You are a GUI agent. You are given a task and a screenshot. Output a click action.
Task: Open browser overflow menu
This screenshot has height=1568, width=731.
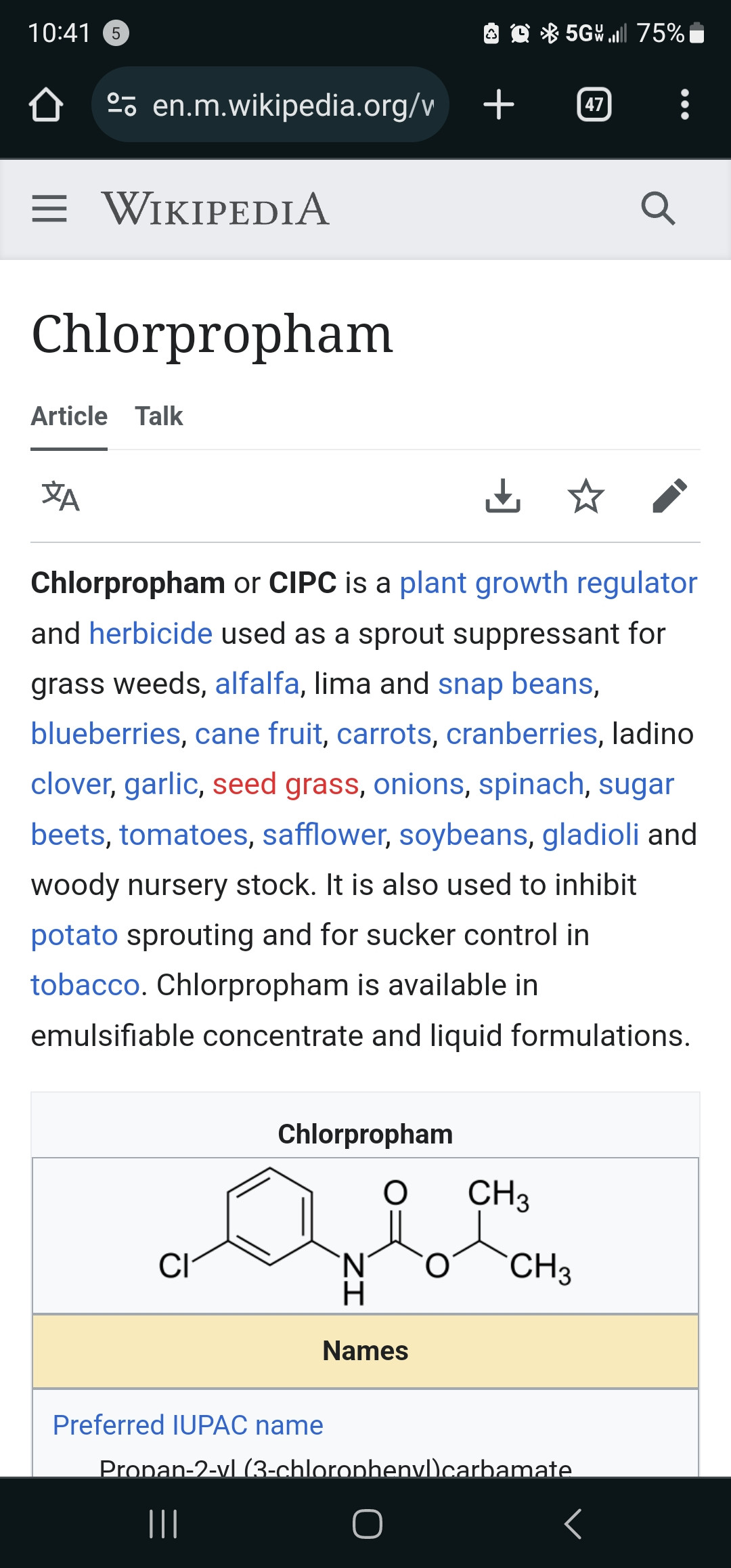click(x=684, y=105)
